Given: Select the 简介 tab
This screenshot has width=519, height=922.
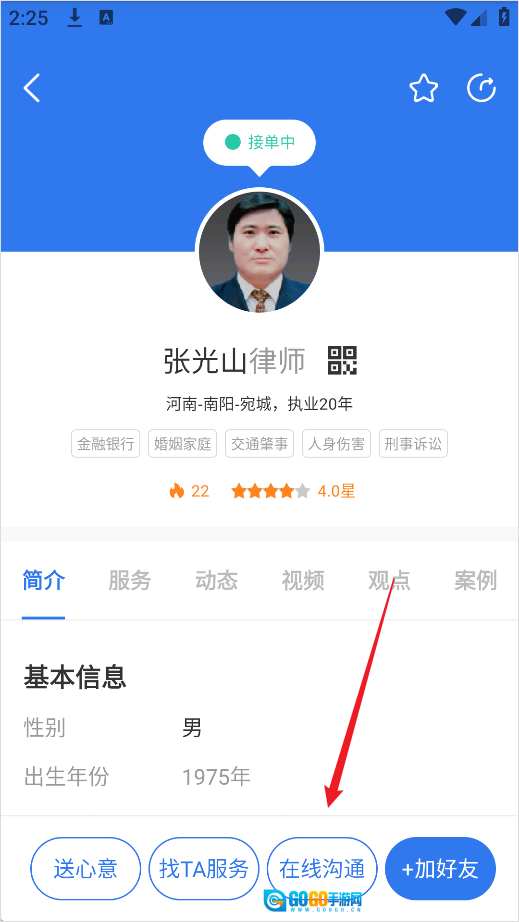Looking at the screenshot, I should [x=43, y=580].
